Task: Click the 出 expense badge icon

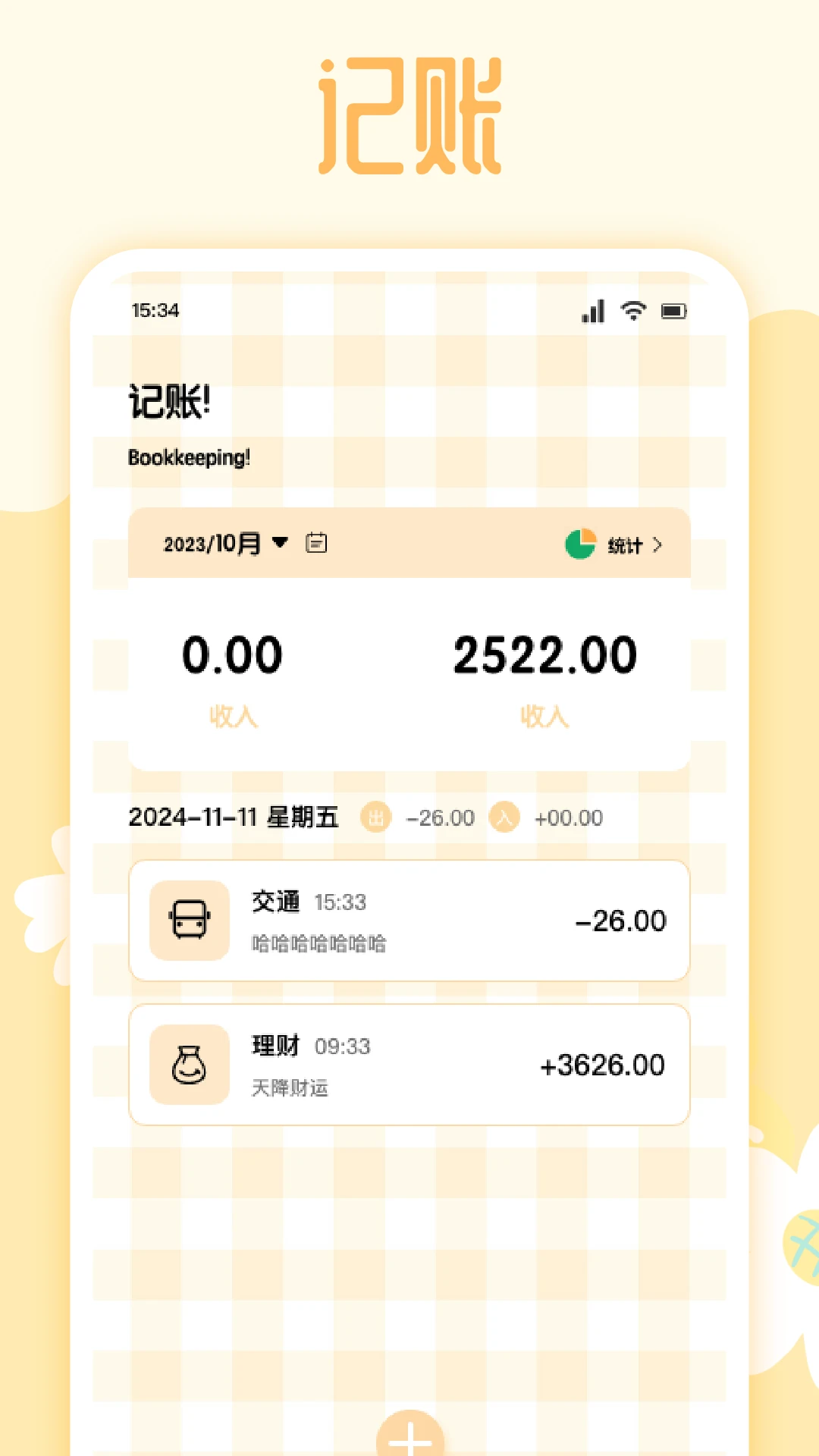Action: coord(375,817)
